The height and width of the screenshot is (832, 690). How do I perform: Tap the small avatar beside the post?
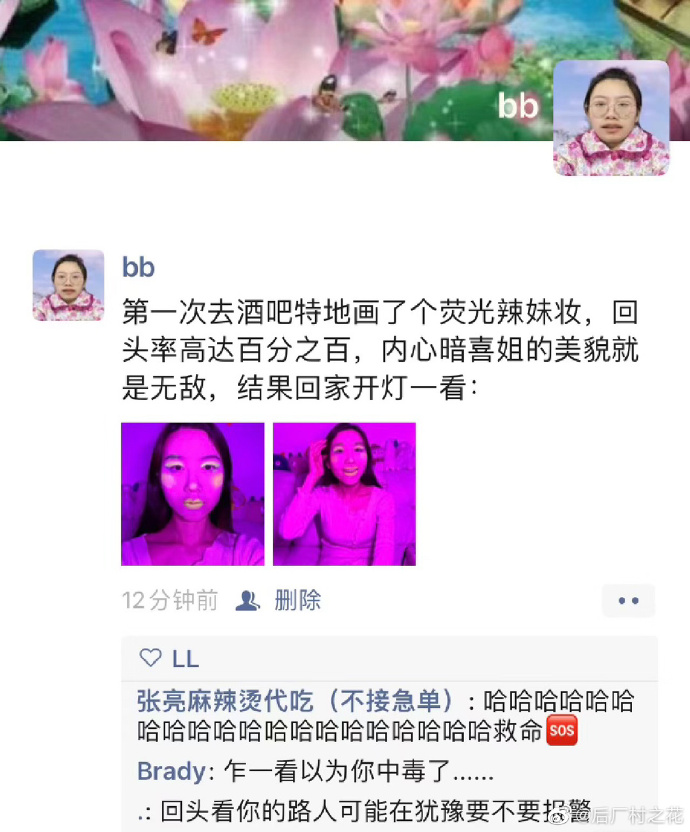click(68, 285)
